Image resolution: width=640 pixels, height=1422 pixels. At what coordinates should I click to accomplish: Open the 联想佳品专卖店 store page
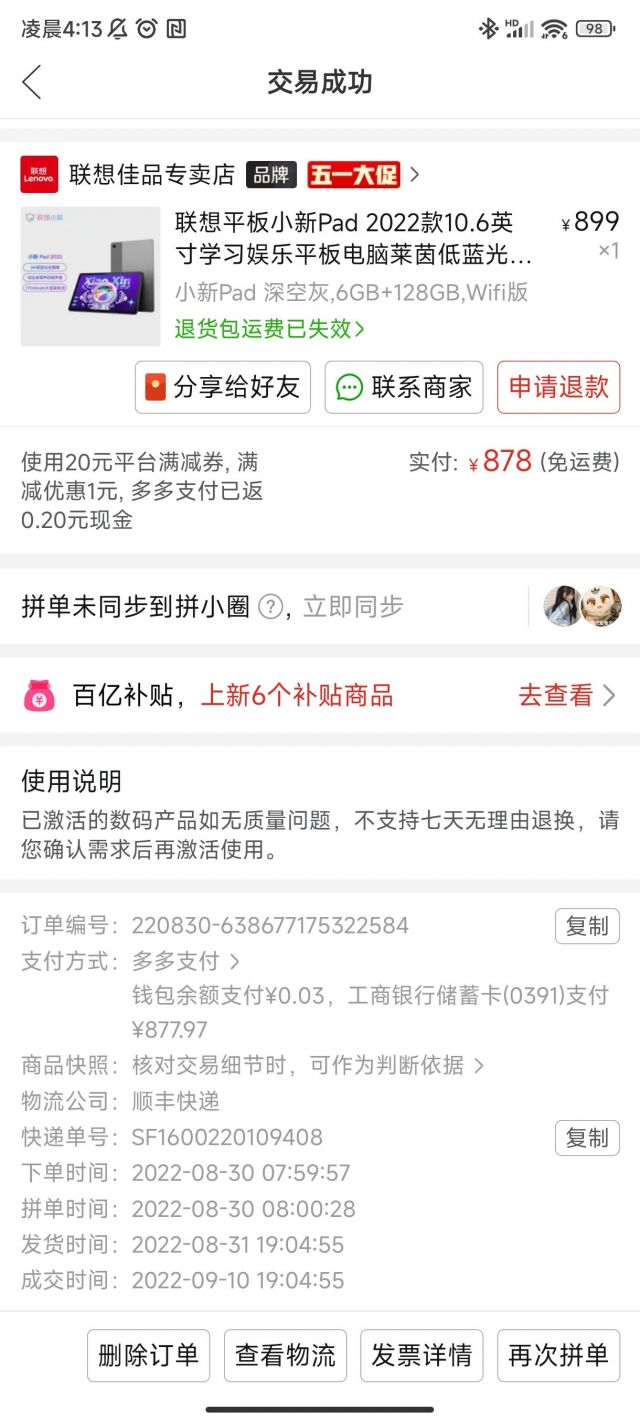point(152,175)
